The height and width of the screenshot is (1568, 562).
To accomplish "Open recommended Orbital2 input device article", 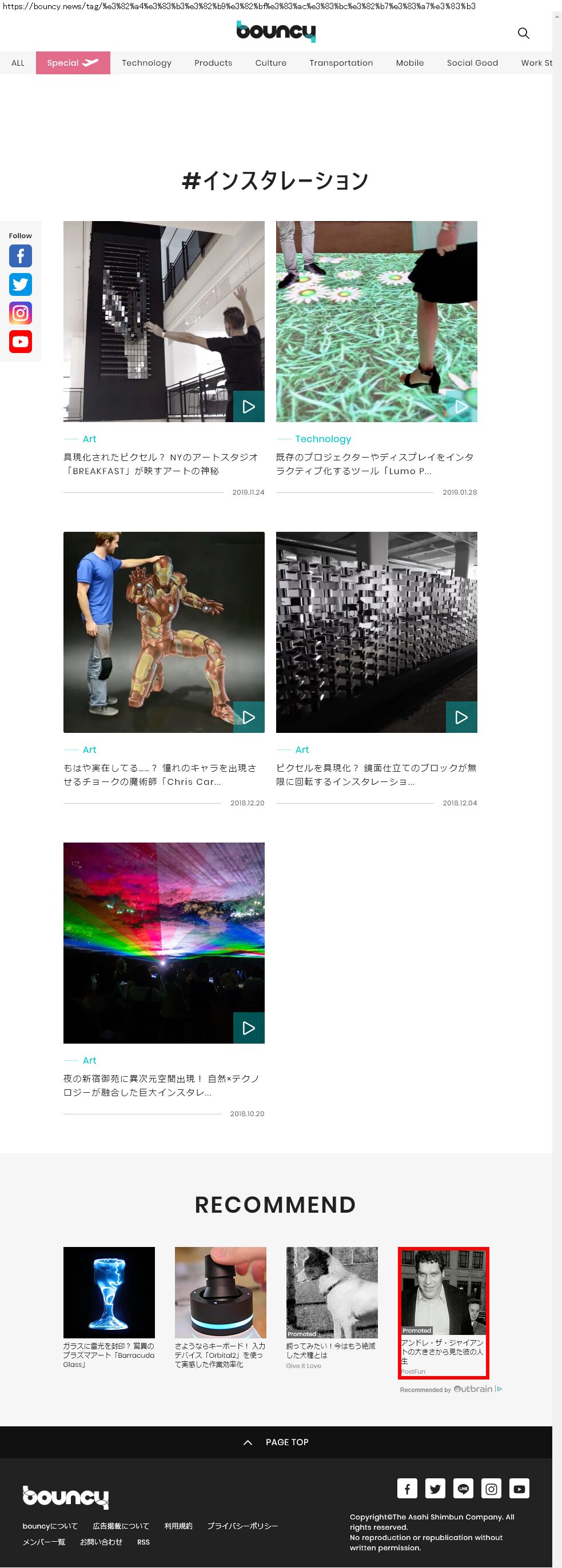I will tap(220, 1293).
